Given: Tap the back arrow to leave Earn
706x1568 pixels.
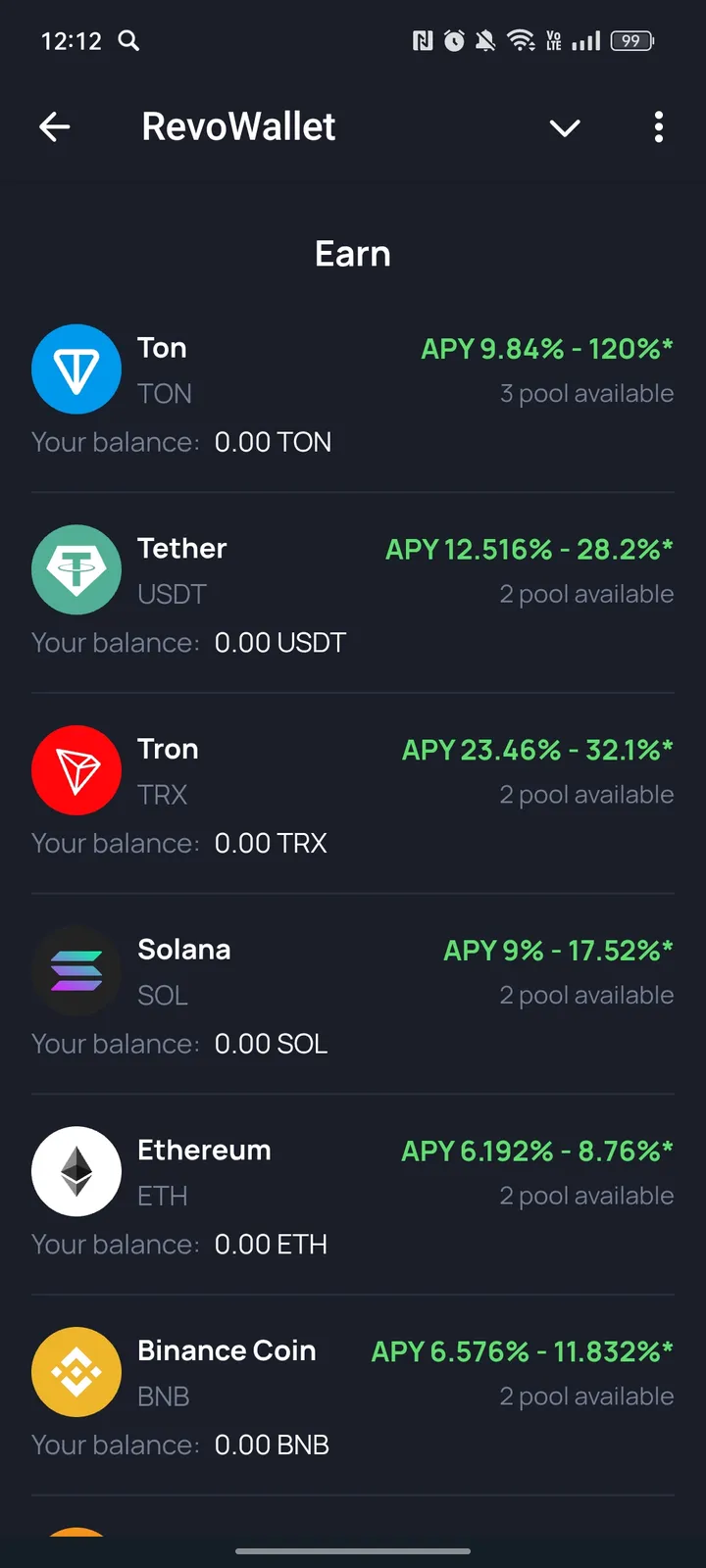Looking at the screenshot, I should pos(55,126).
